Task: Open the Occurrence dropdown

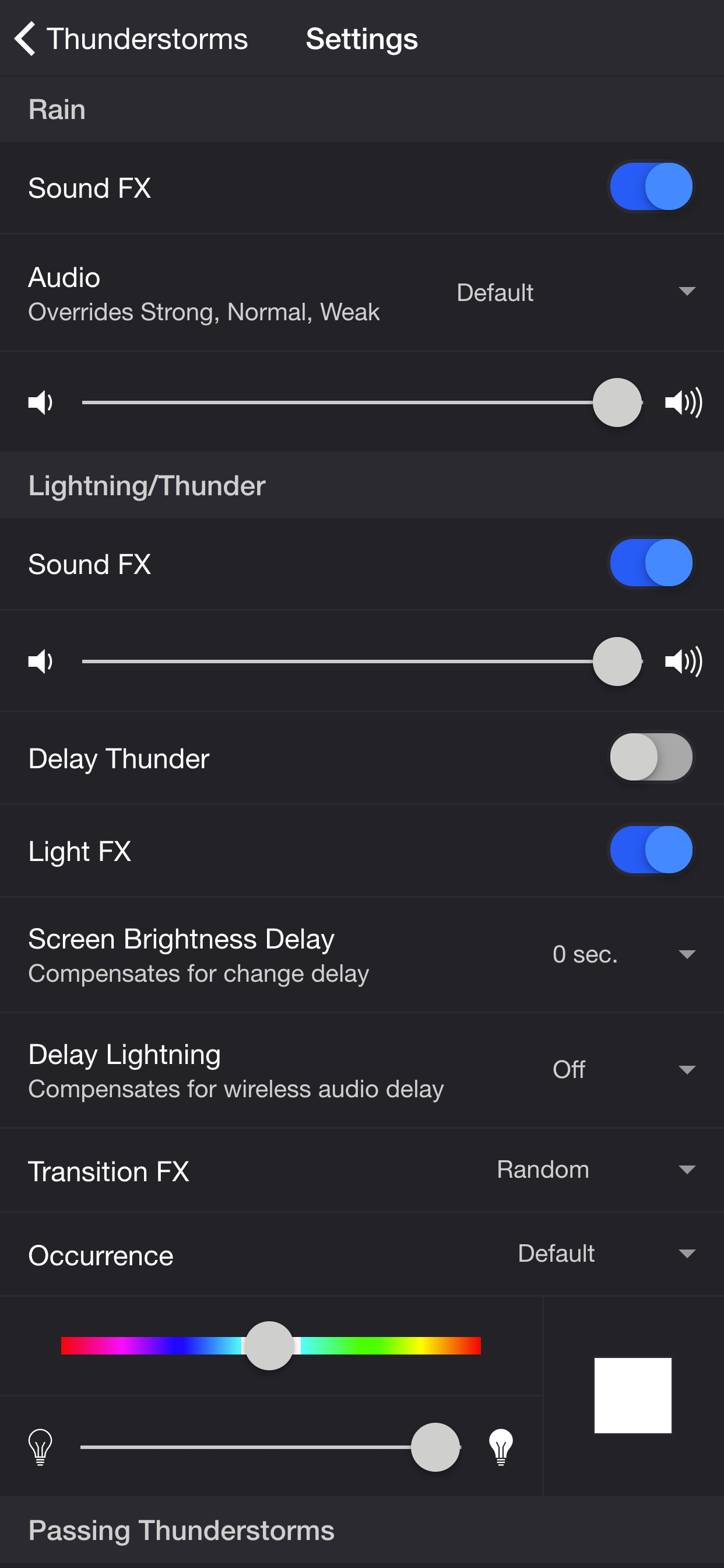Action: tap(606, 1254)
